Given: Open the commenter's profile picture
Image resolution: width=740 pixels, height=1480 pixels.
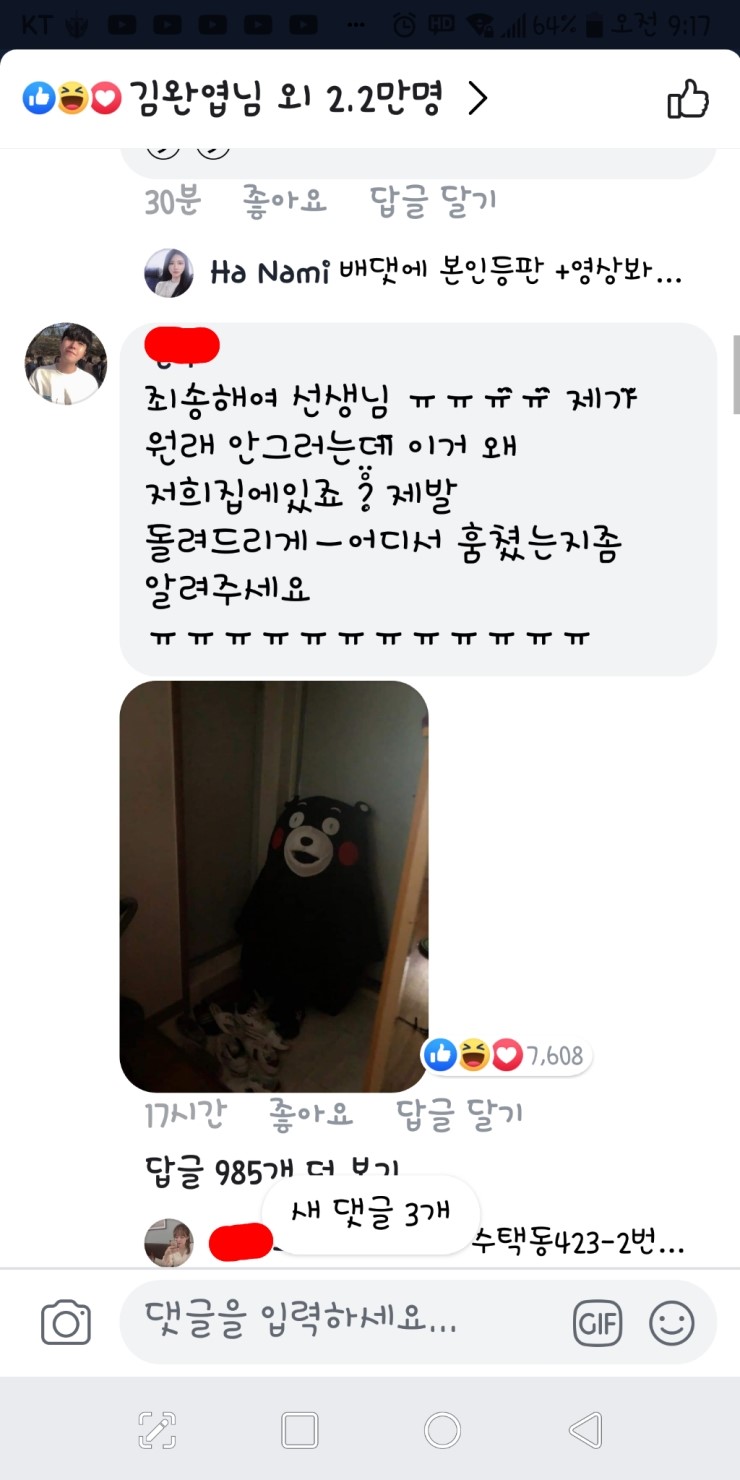Looking at the screenshot, I should (66, 364).
